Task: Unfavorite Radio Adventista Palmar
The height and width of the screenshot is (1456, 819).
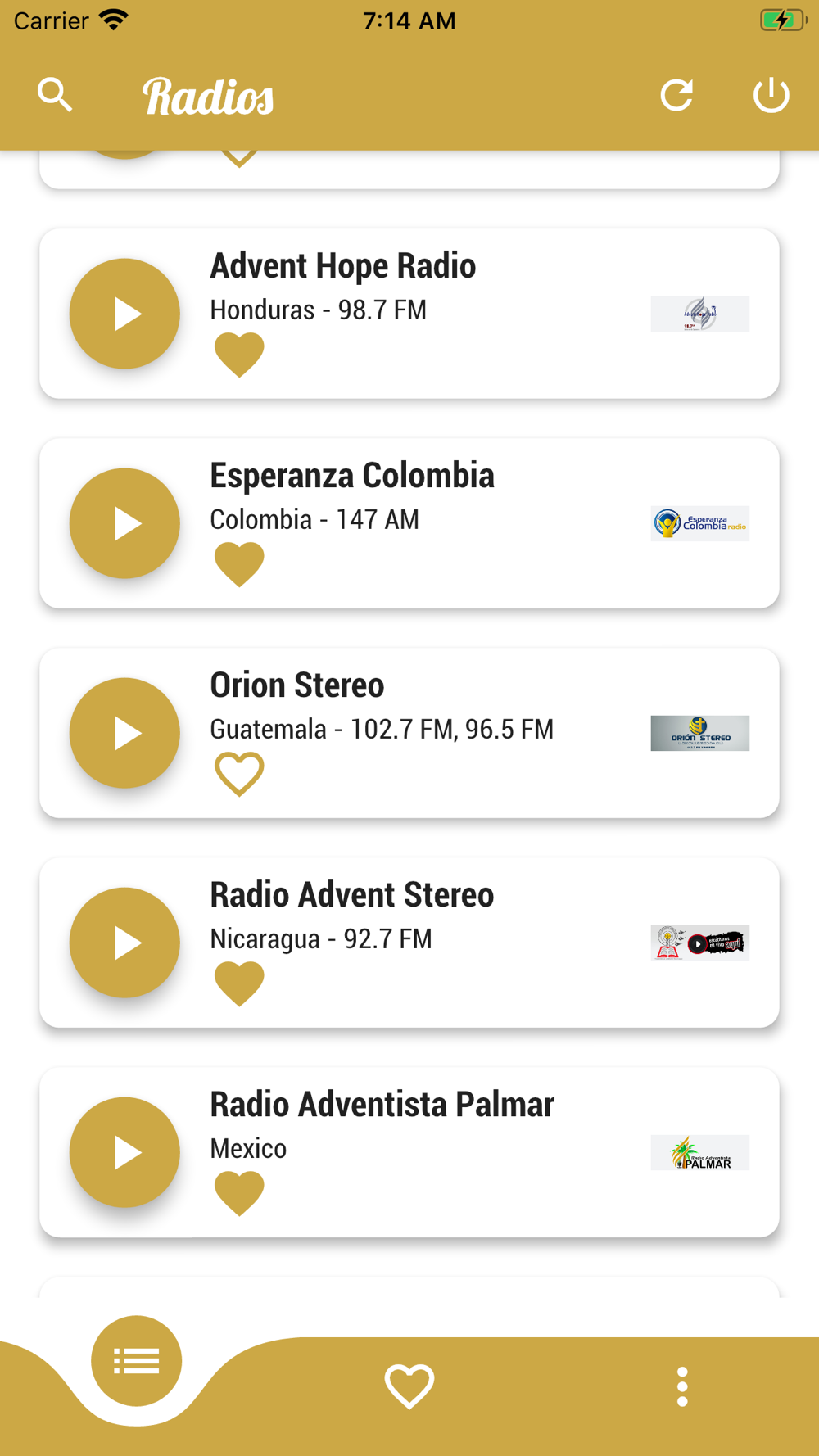Action: [x=239, y=1193]
